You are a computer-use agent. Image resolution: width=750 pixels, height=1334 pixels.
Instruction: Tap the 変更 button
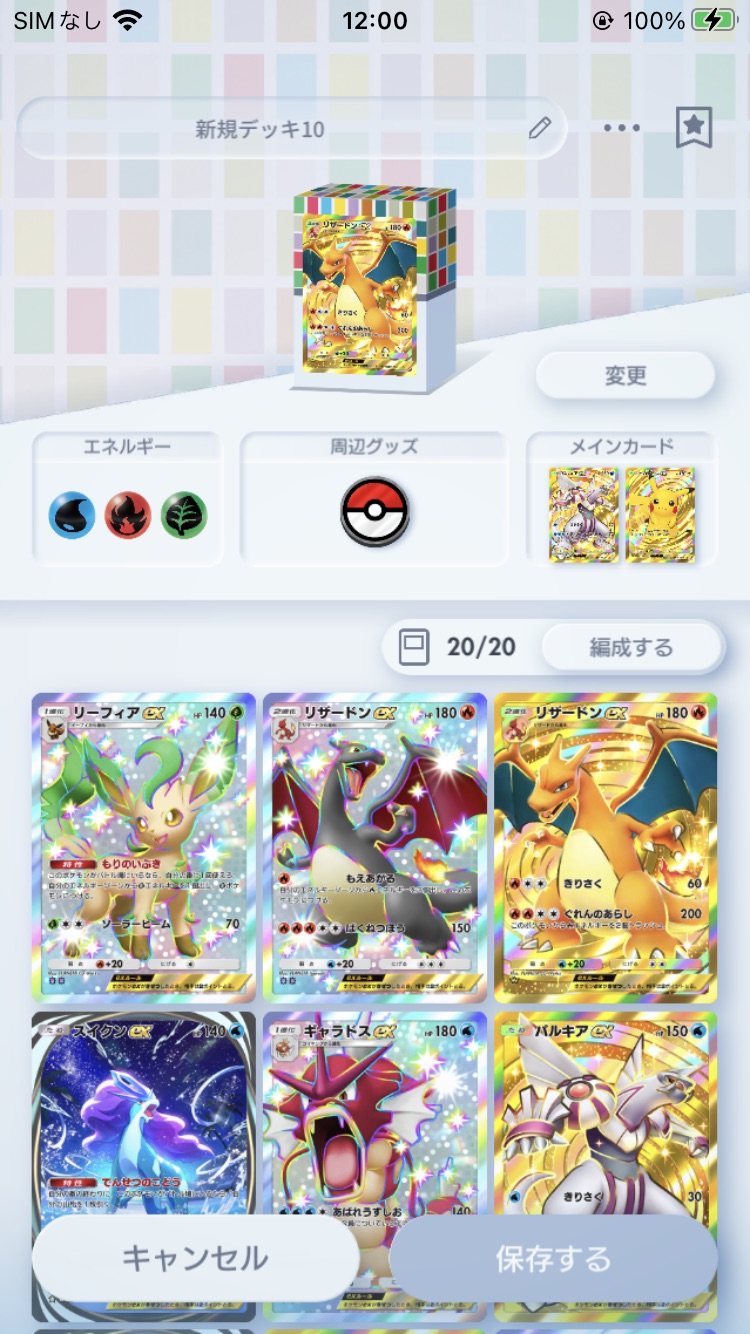pyautogui.click(x=625, y=376)
